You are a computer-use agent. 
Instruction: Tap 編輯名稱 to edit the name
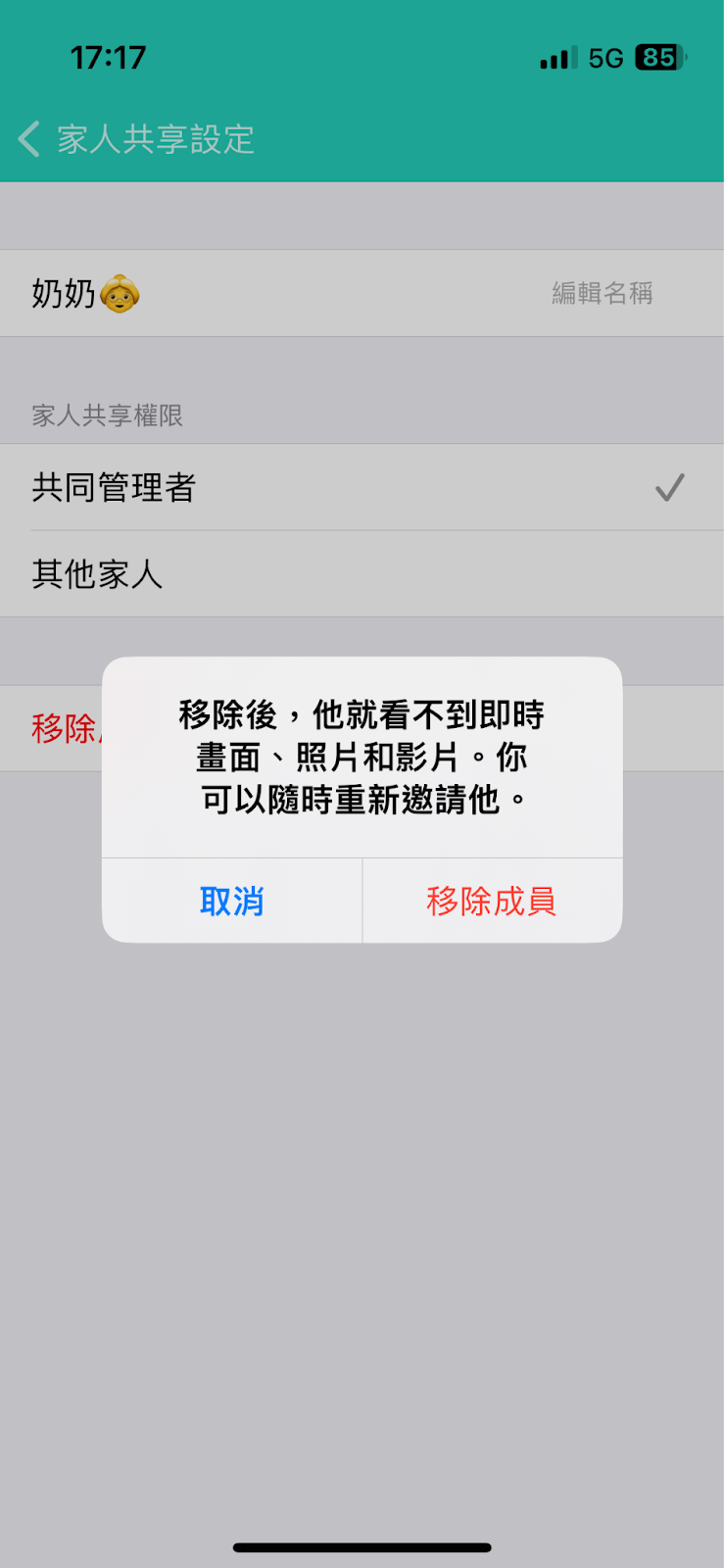click(x=602, y=293)
